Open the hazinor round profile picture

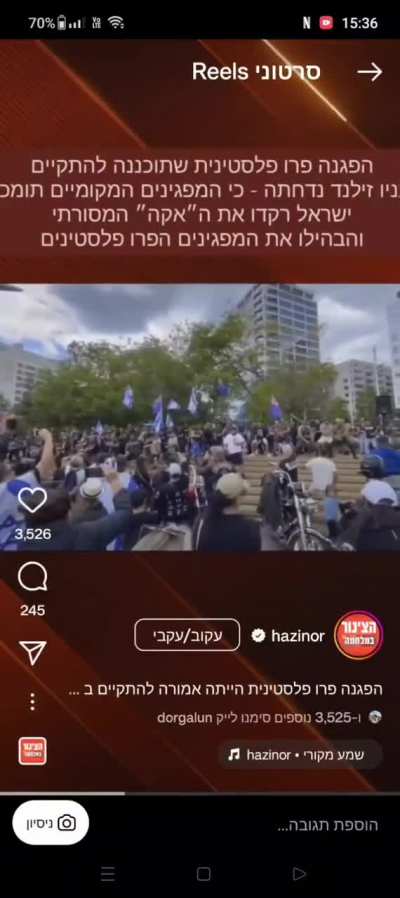tap(359, 635)
